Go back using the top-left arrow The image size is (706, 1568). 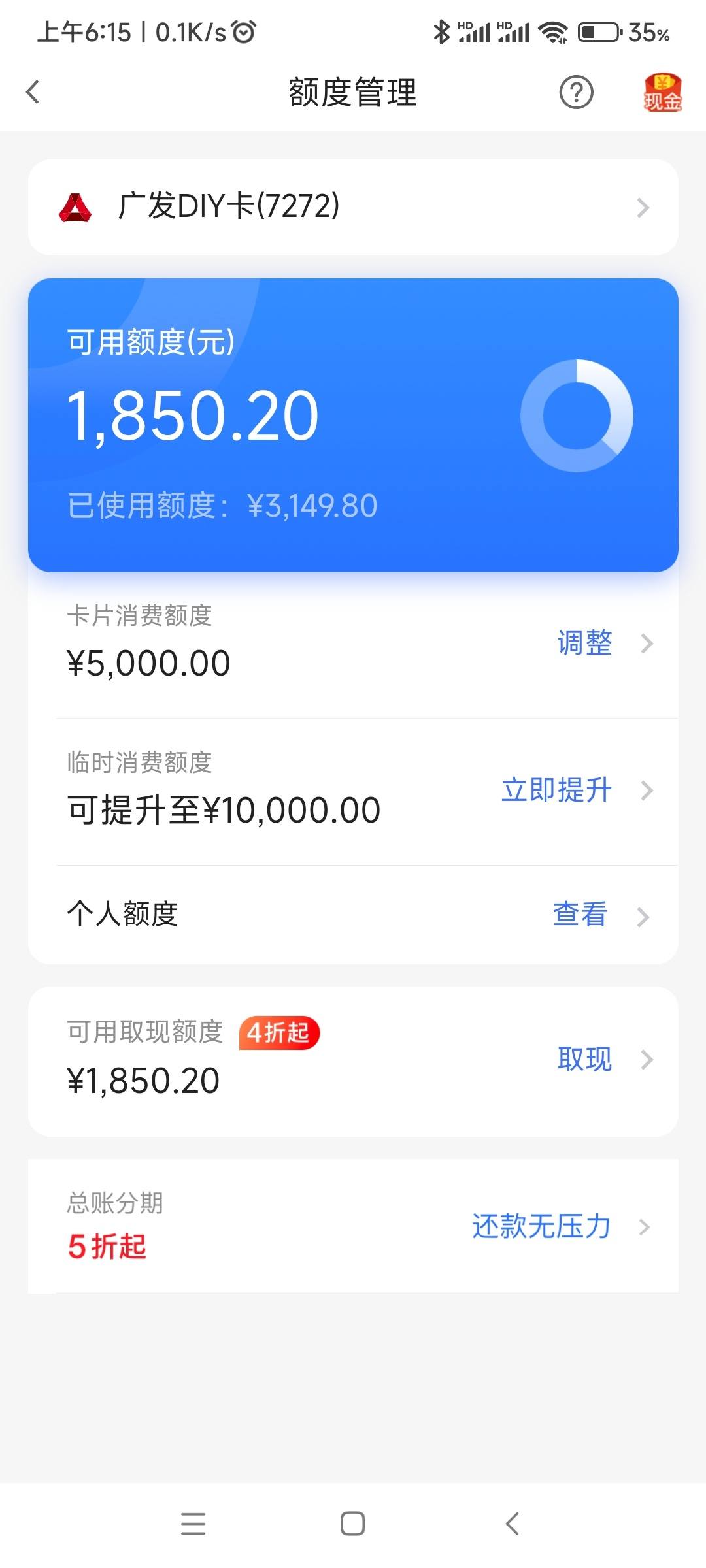click(x=33, y=92)
